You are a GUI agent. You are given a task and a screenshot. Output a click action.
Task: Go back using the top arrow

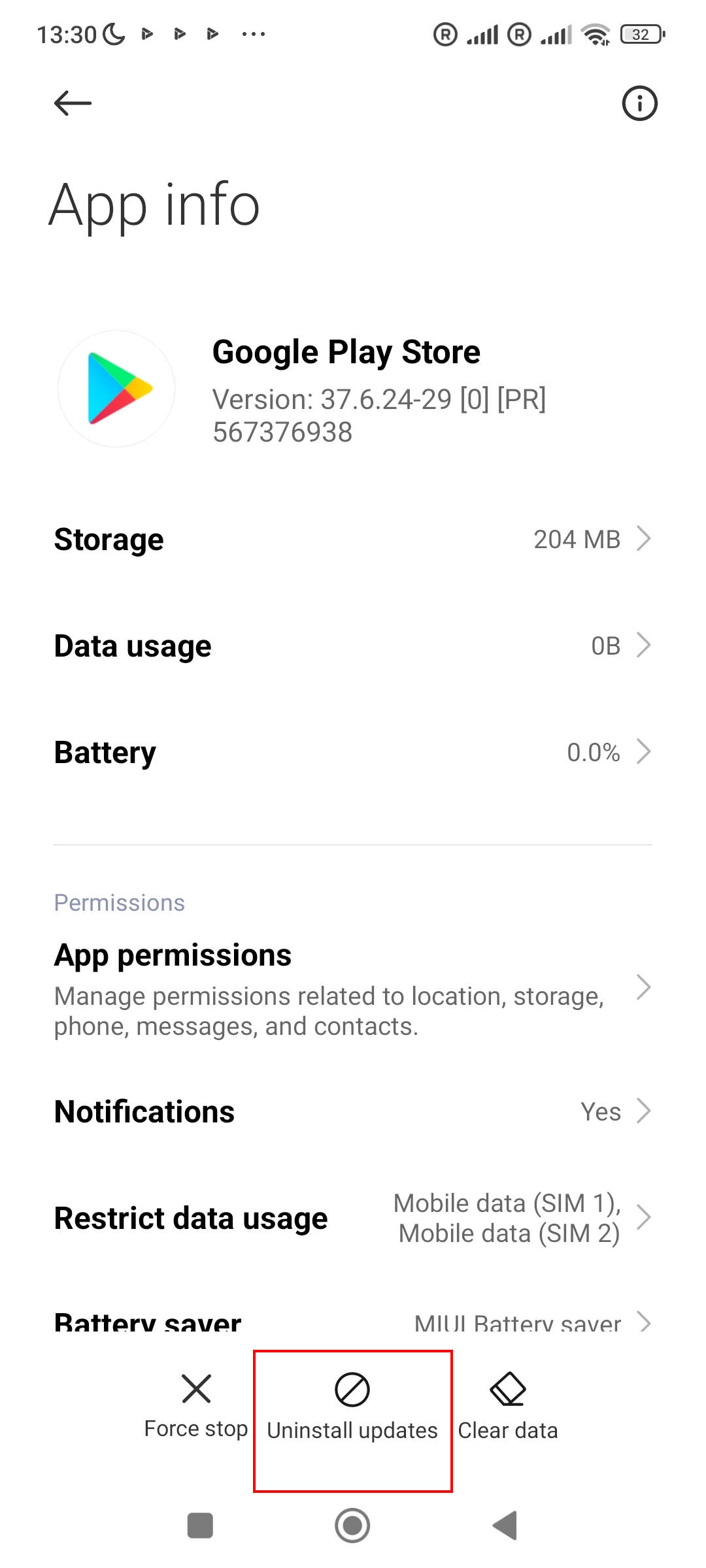click(x=73, y=103)
